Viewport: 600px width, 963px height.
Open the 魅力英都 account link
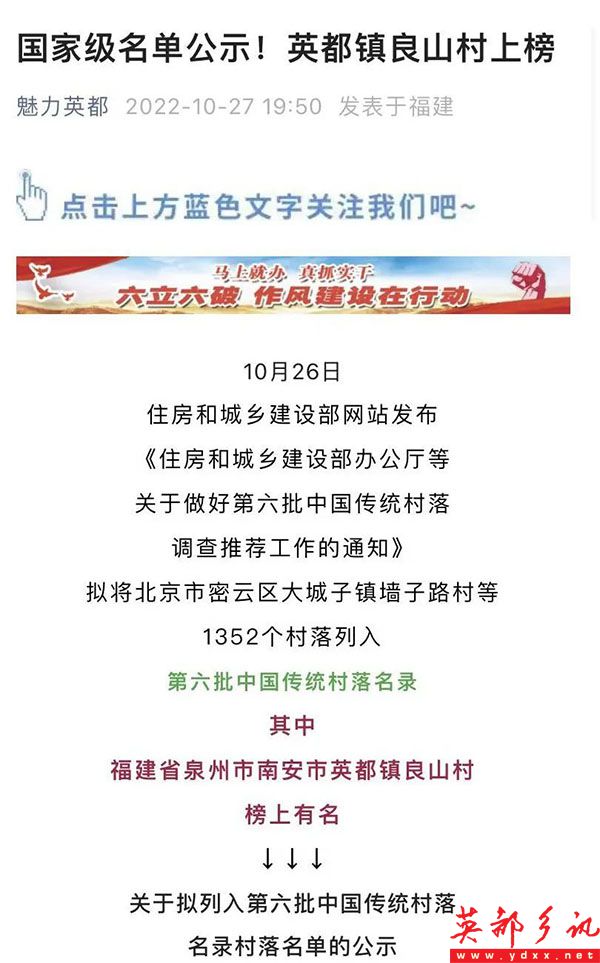click(63, 107)
